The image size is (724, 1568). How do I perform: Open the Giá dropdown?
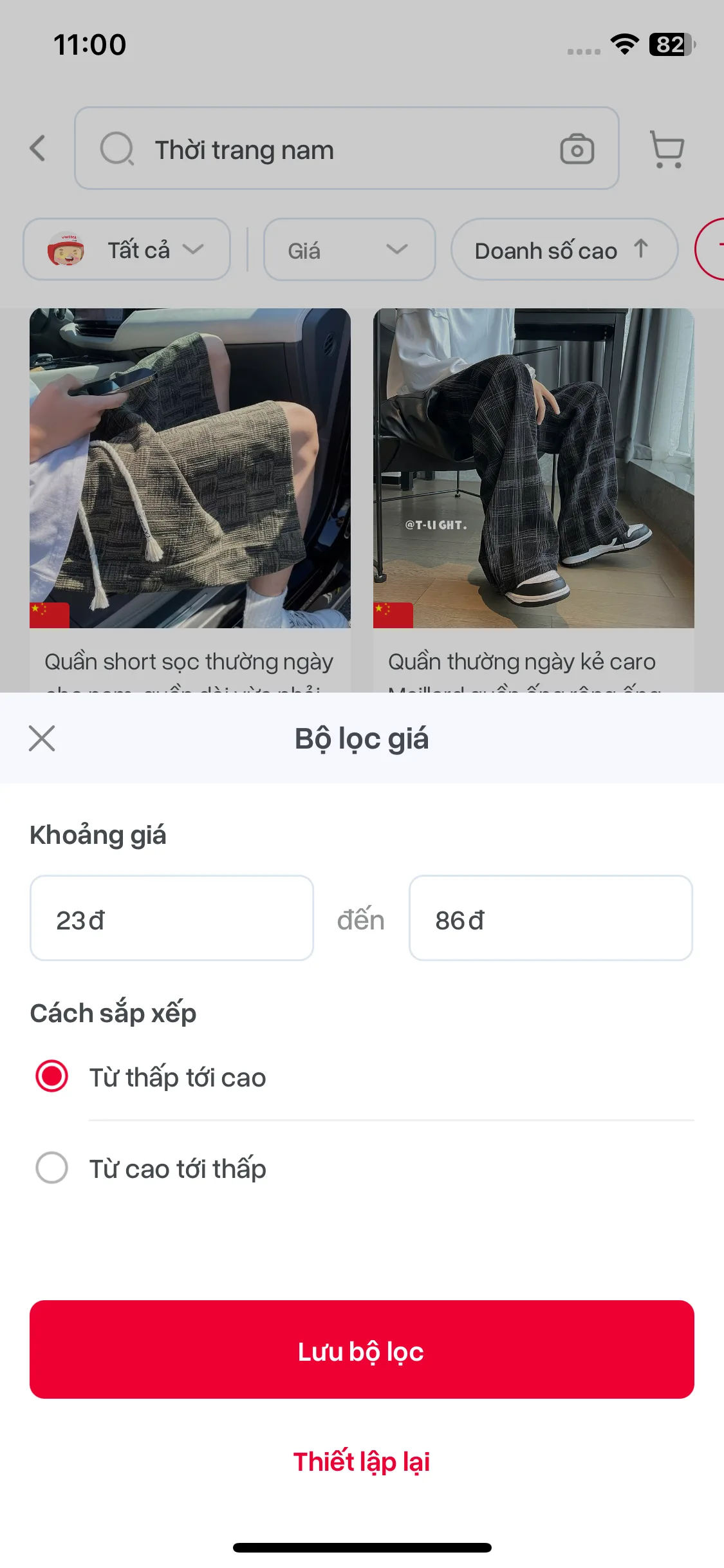[349, 250]
